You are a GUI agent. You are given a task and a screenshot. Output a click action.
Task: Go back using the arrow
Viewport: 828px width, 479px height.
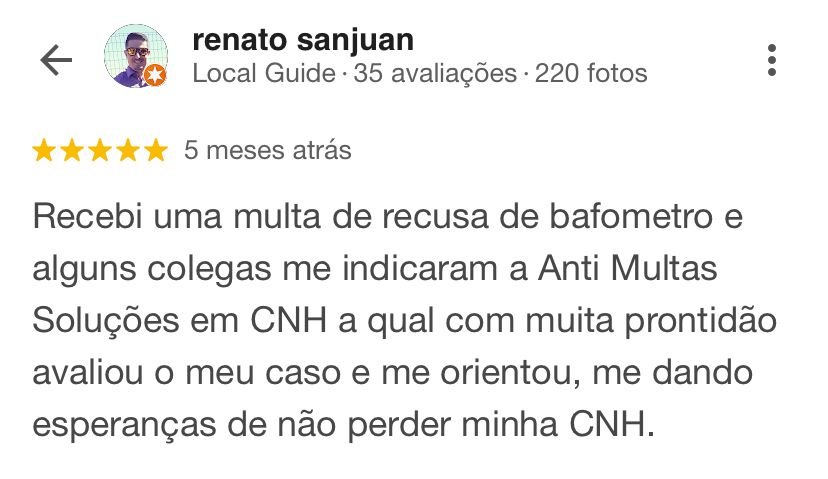point(56,60)
